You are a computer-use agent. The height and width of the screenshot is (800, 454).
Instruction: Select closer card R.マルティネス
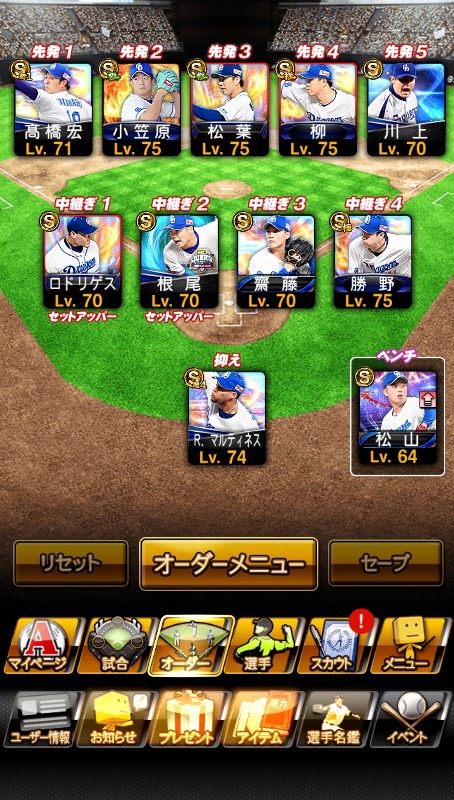click(227, 418)
